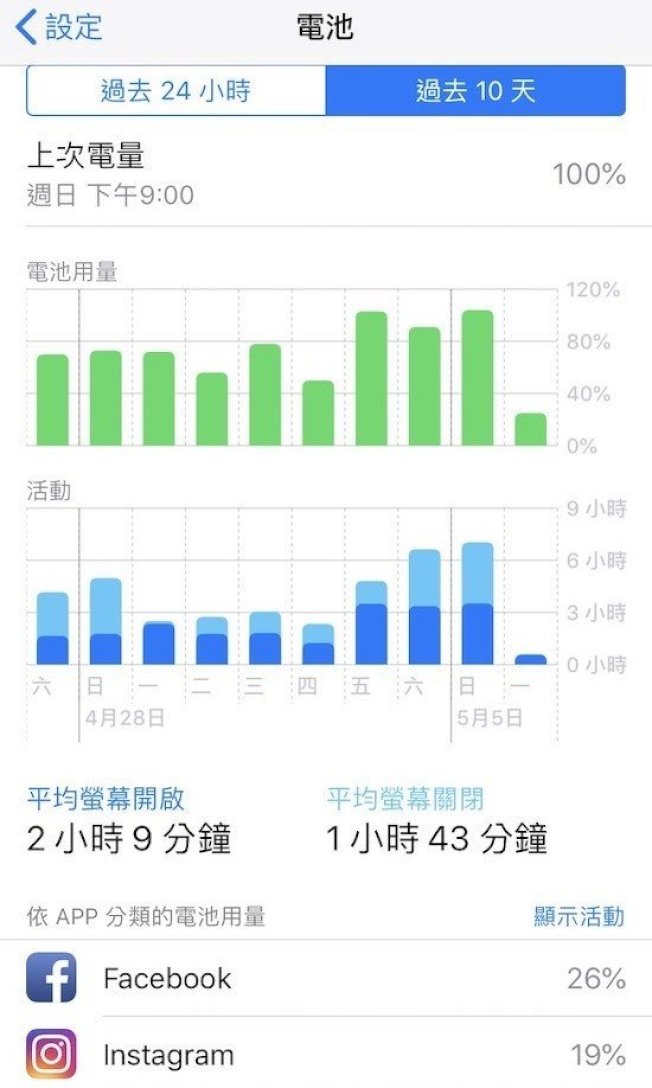The height and width of the screenshot is (1088, 652).
Task: Select the 4月28日 bar in 活動 chart
Action: coord(105,621)
